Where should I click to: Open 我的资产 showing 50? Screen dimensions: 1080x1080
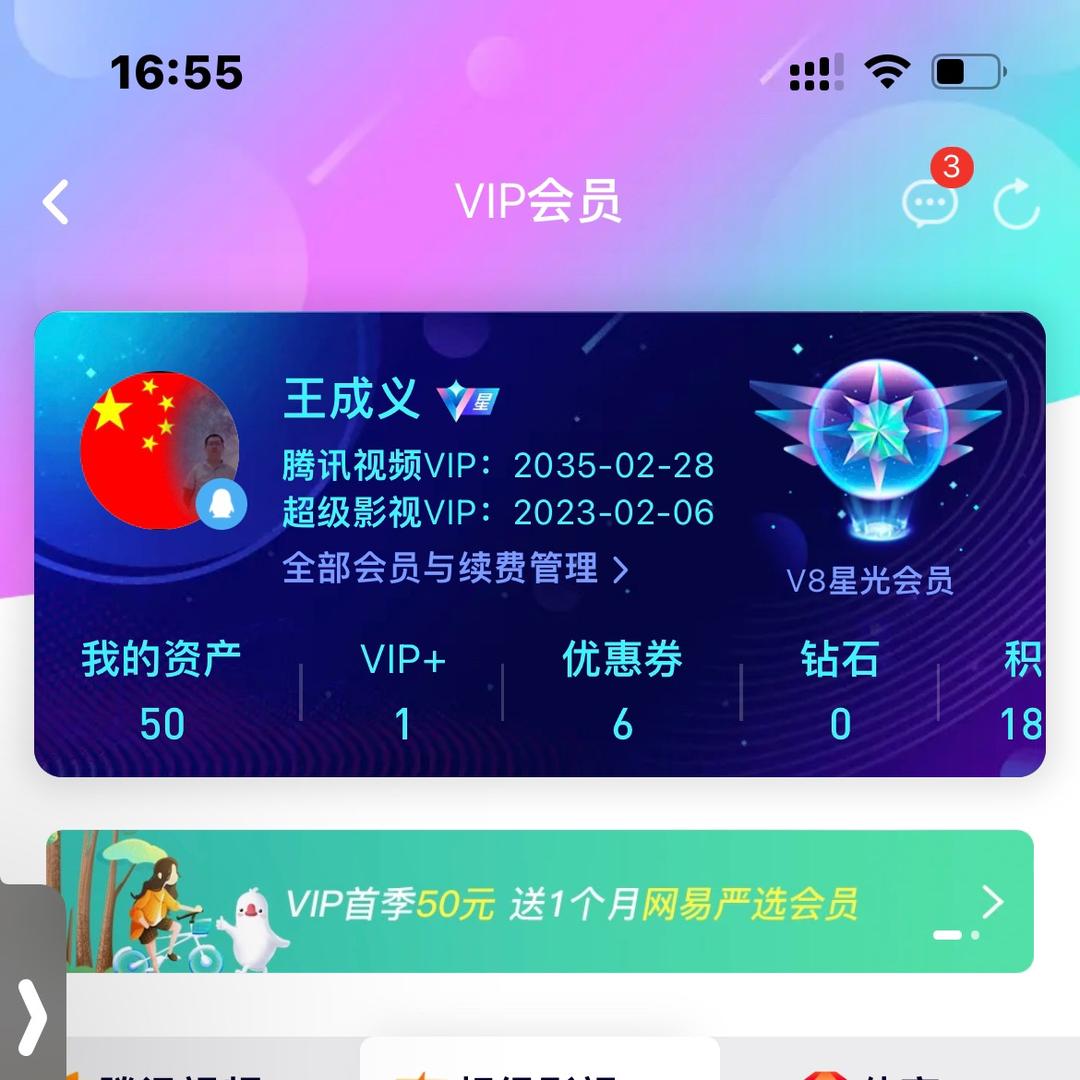click(161, 690)
